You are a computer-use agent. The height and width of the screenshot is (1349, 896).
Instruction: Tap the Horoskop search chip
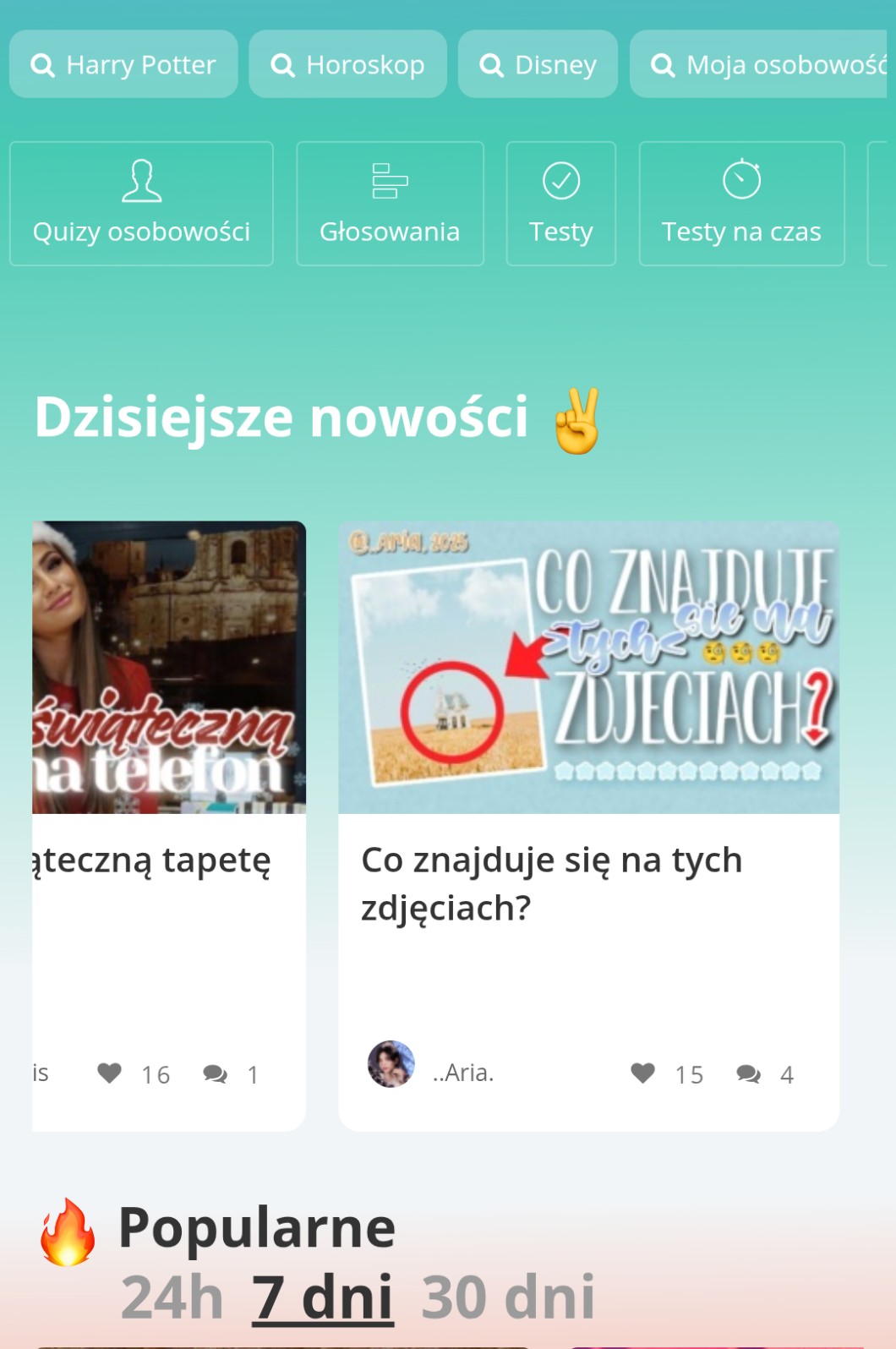coord(347,64)
